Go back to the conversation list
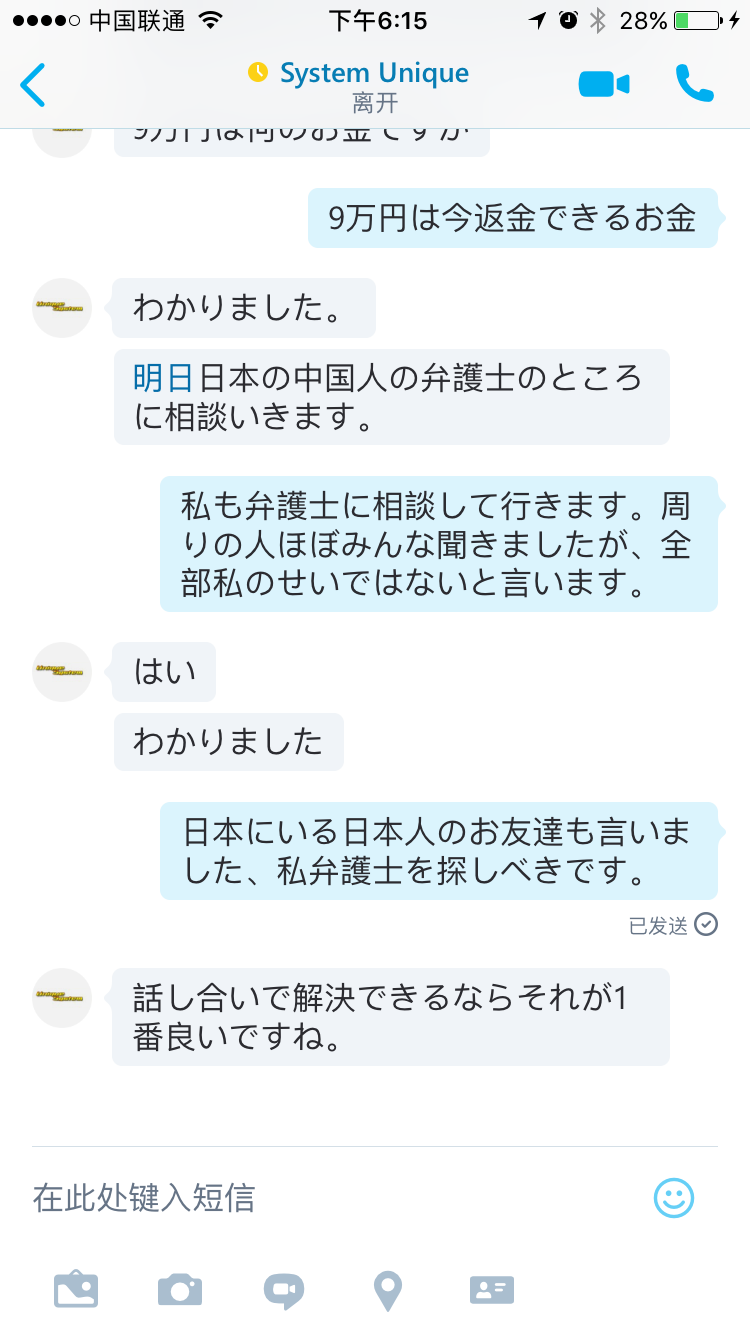 pyautogui.click(x=33, y=85)
